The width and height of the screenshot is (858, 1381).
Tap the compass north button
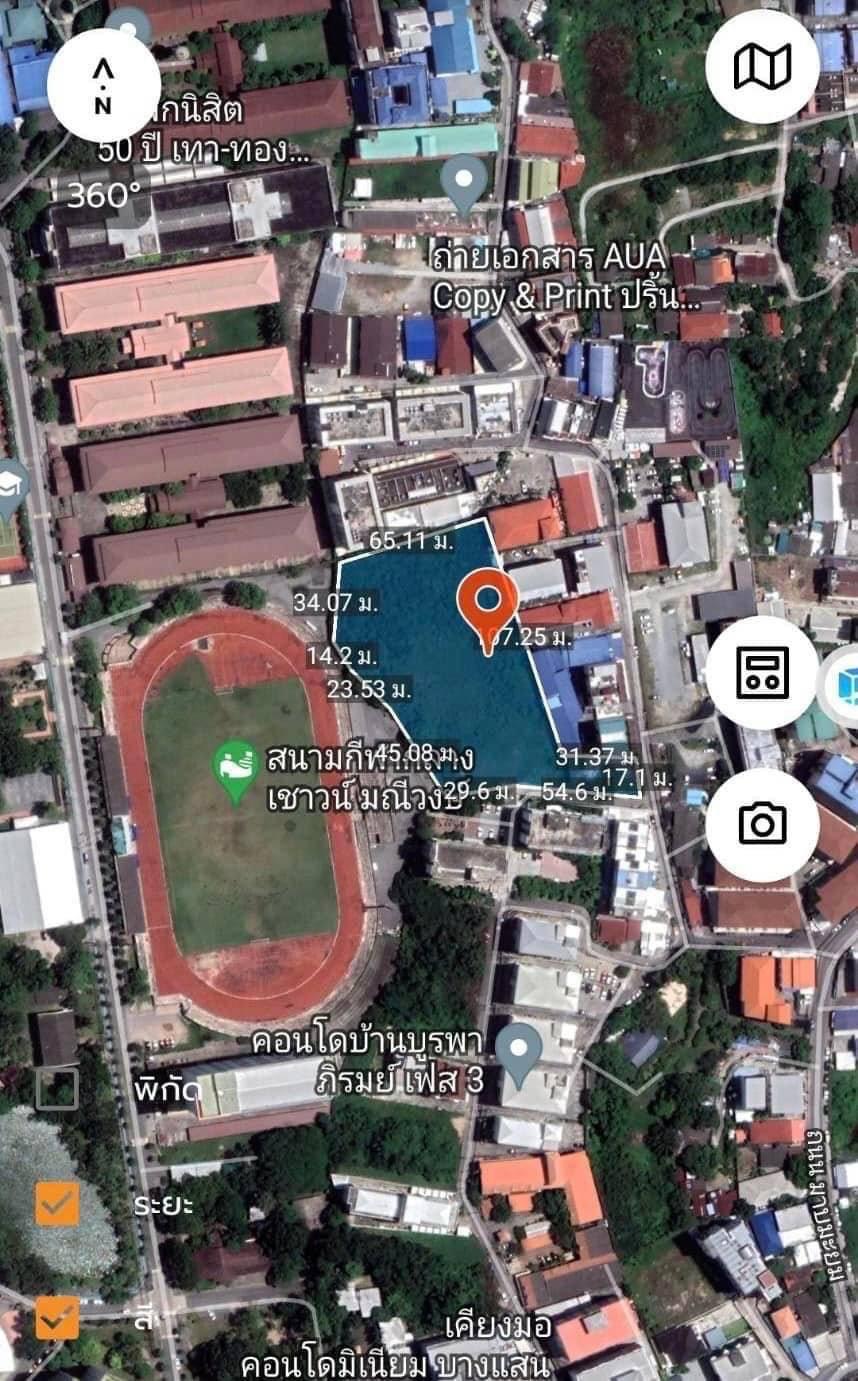(104, 85)
